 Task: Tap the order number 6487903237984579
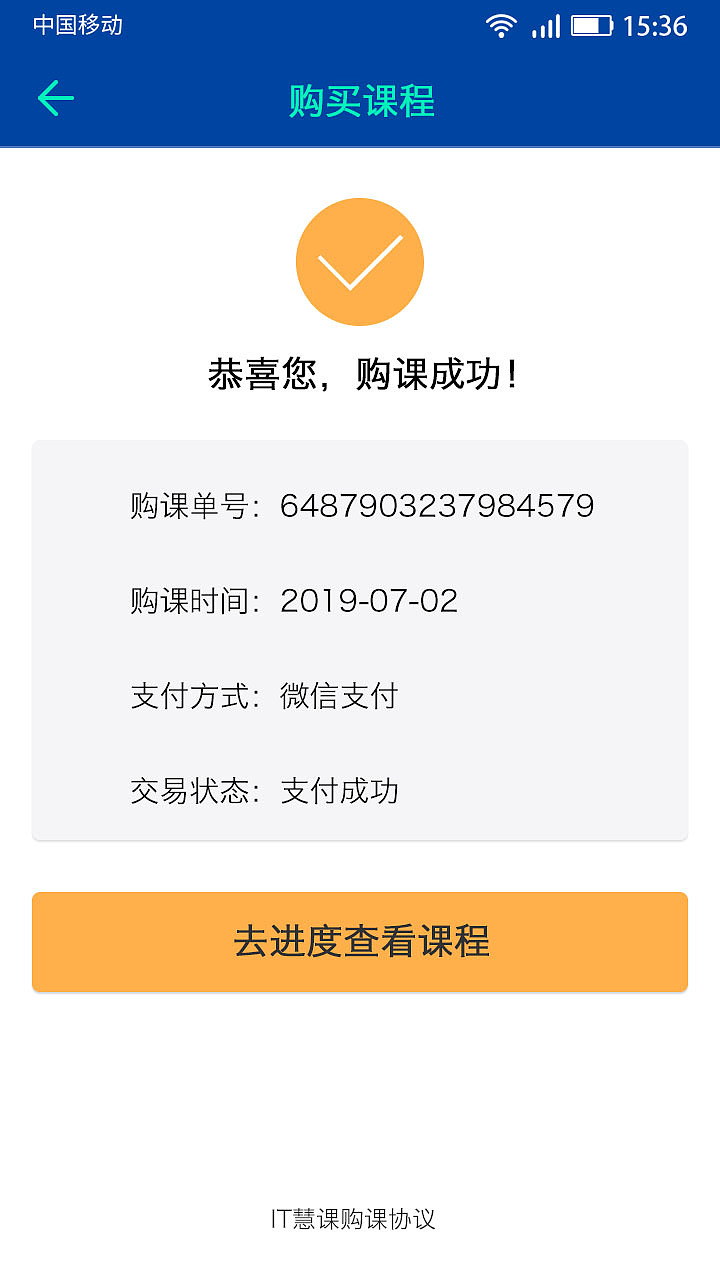(438, 505)
